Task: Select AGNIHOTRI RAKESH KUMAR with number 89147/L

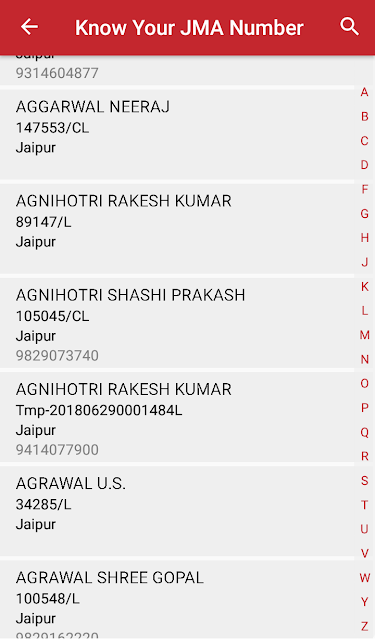Action: click(177, 229)
